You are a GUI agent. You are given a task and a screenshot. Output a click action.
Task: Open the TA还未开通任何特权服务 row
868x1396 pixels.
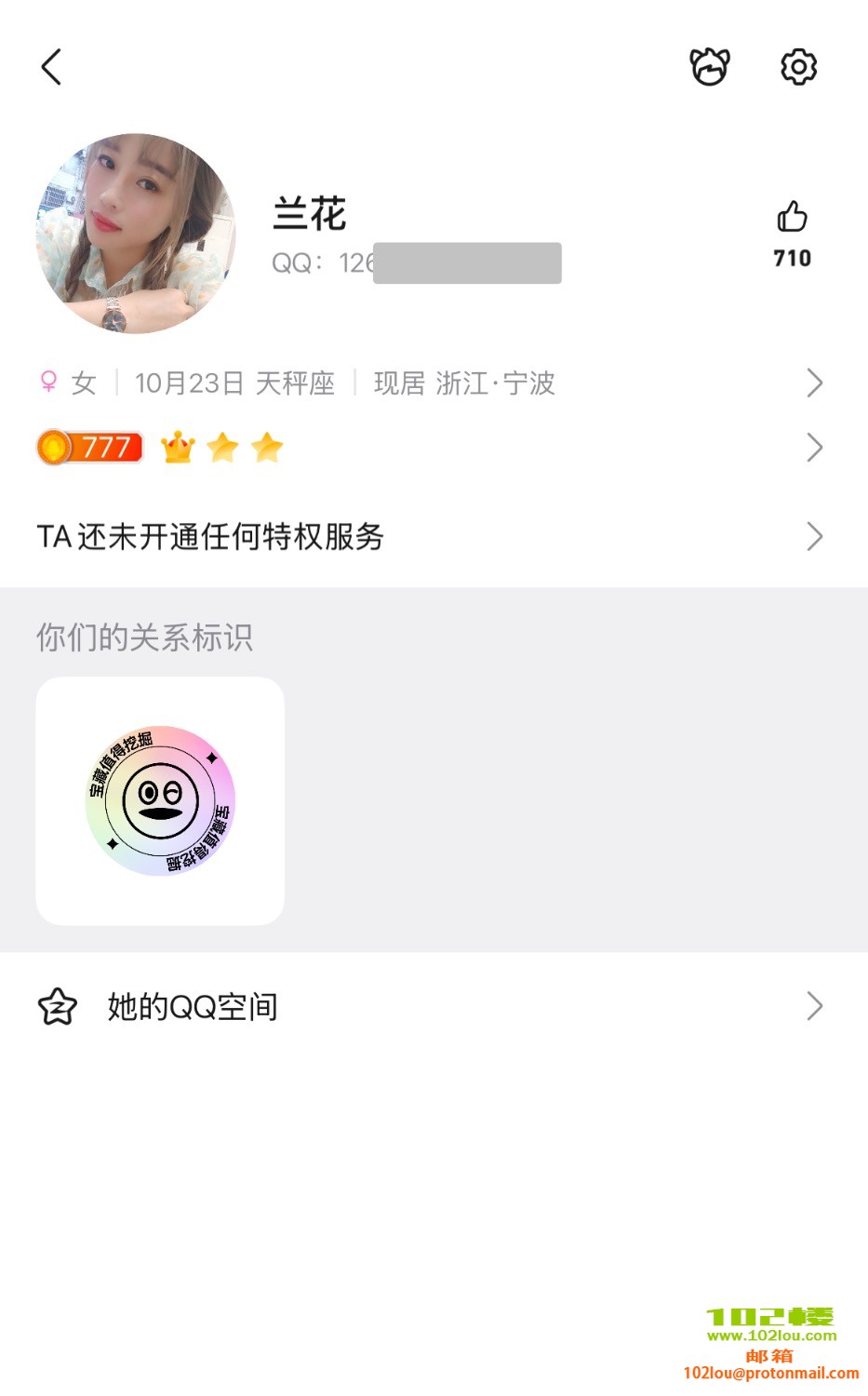tap(428, 537)
